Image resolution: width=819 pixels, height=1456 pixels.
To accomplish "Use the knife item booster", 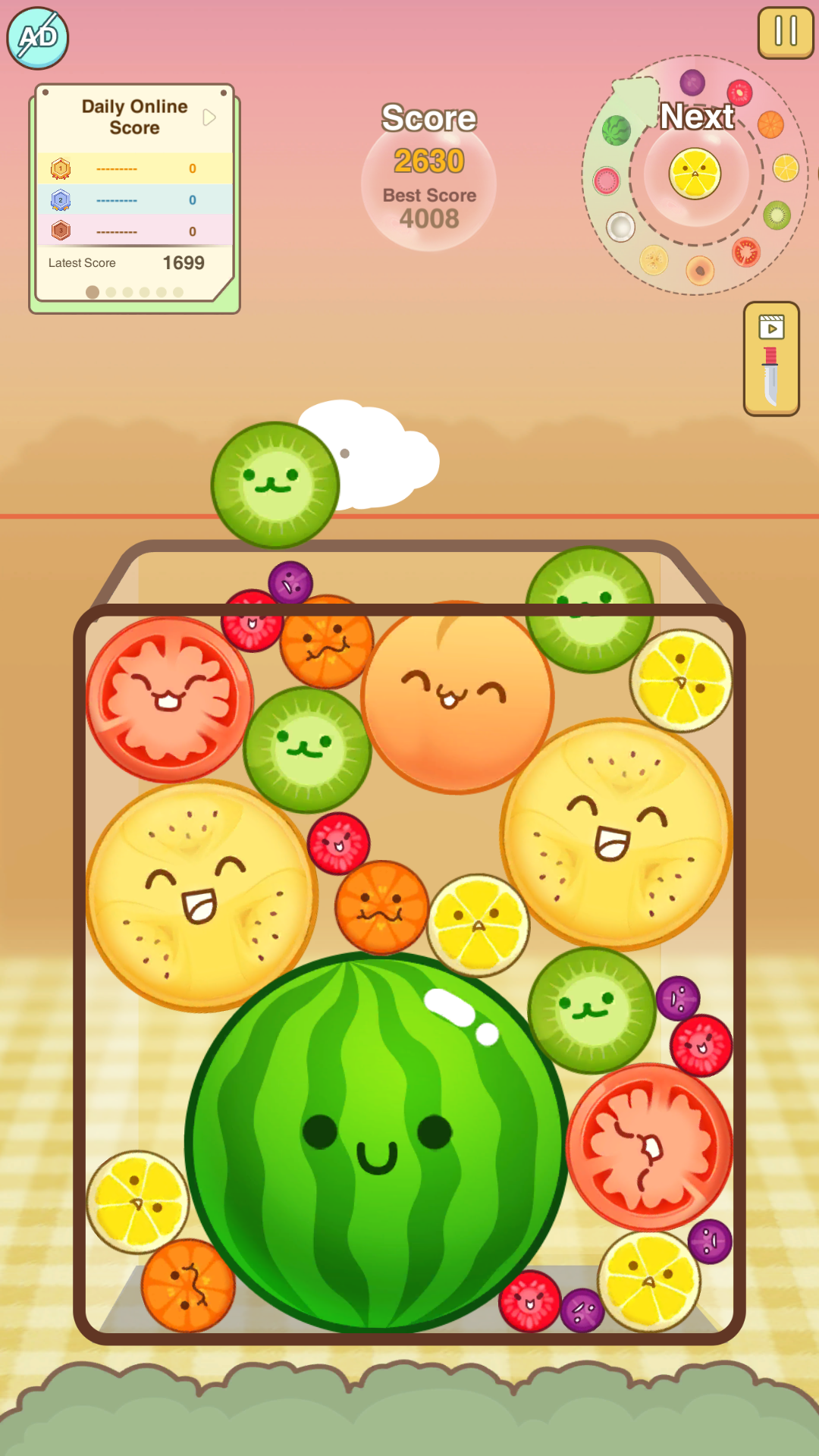I will 772,377.
